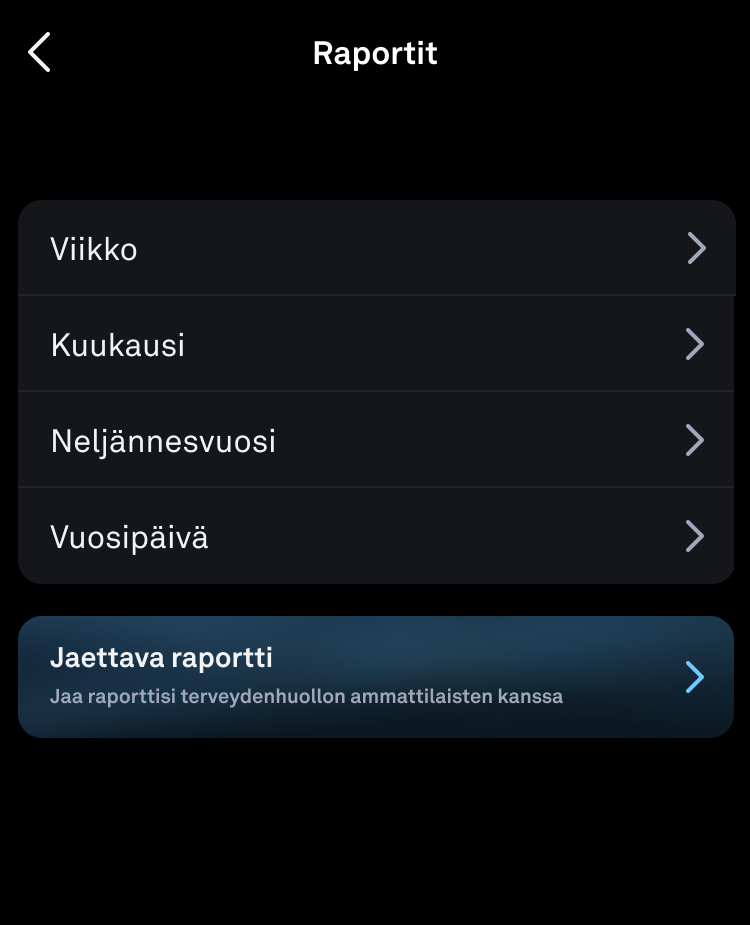
Task: Open the Jaettava raportti card
Action: point(376,677)
